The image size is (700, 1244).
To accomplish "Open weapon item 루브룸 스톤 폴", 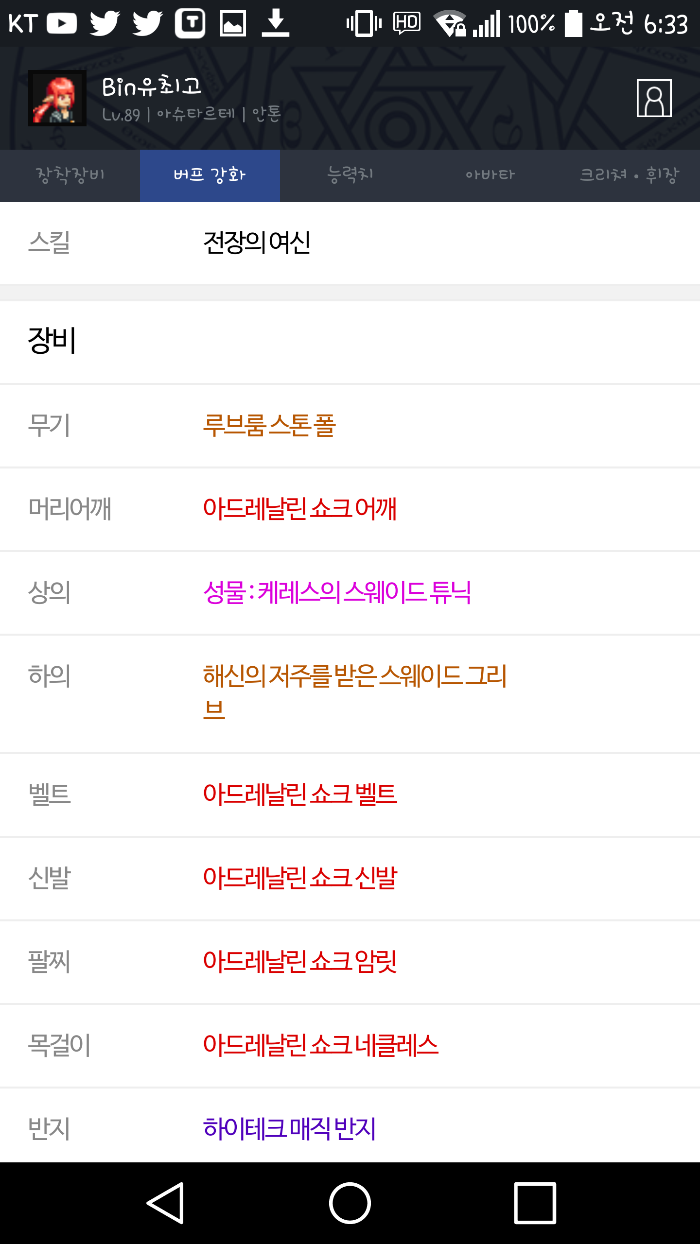I will point(269,426).
